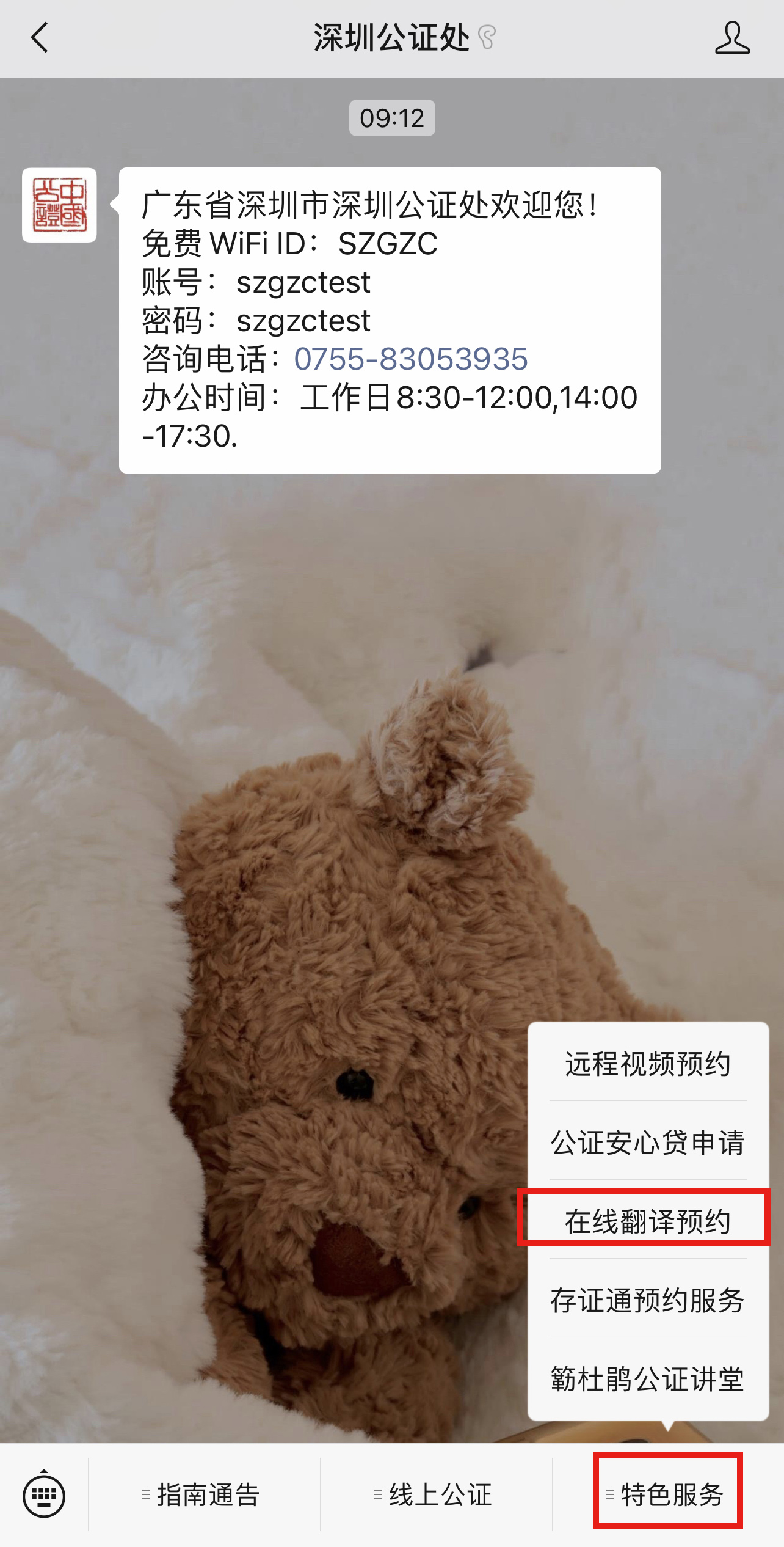Choose 在线翻译预约
This screenshot has height=1547, width=784.
(647, 1221)
